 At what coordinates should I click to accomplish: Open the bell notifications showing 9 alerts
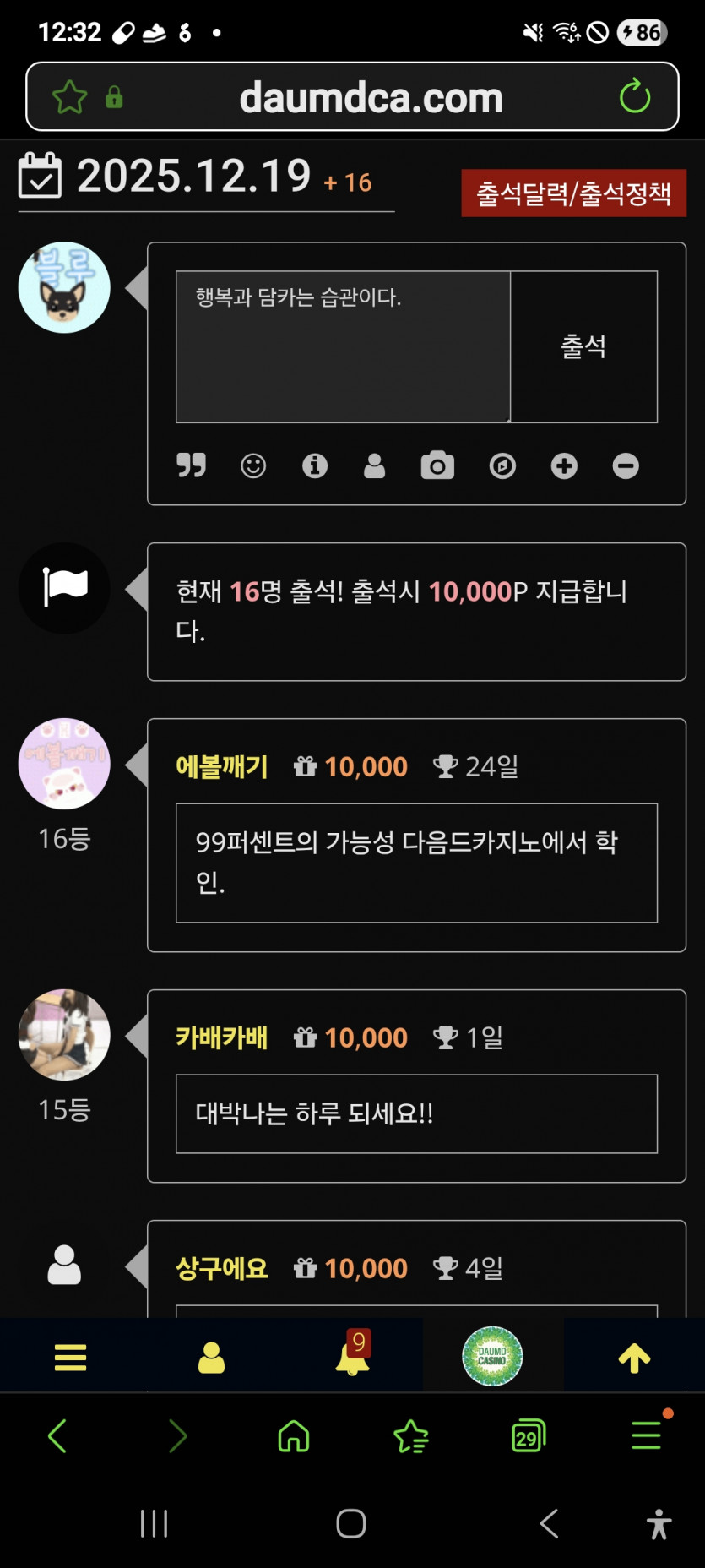pyautogui.click(x=351, y=1354)
